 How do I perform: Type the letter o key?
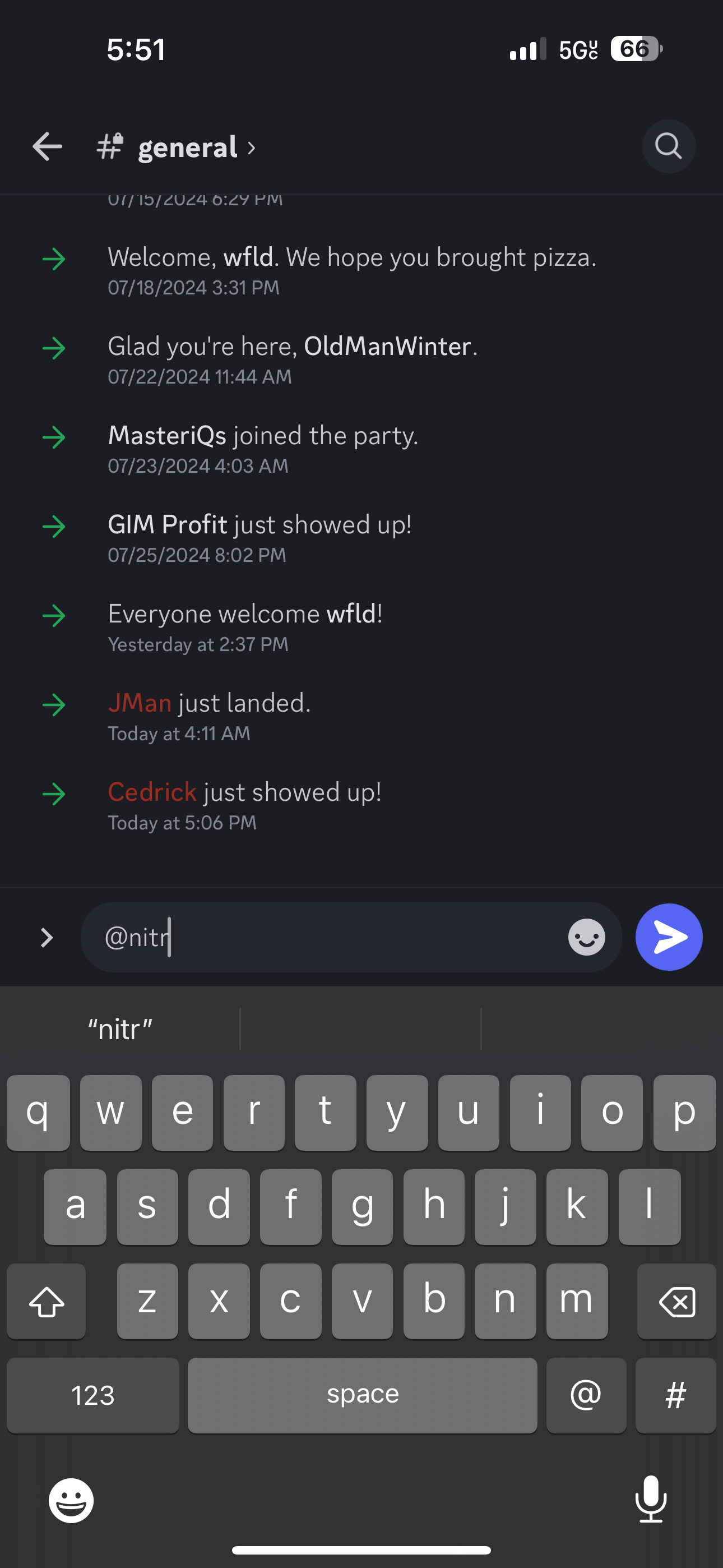click(611, 1112)
